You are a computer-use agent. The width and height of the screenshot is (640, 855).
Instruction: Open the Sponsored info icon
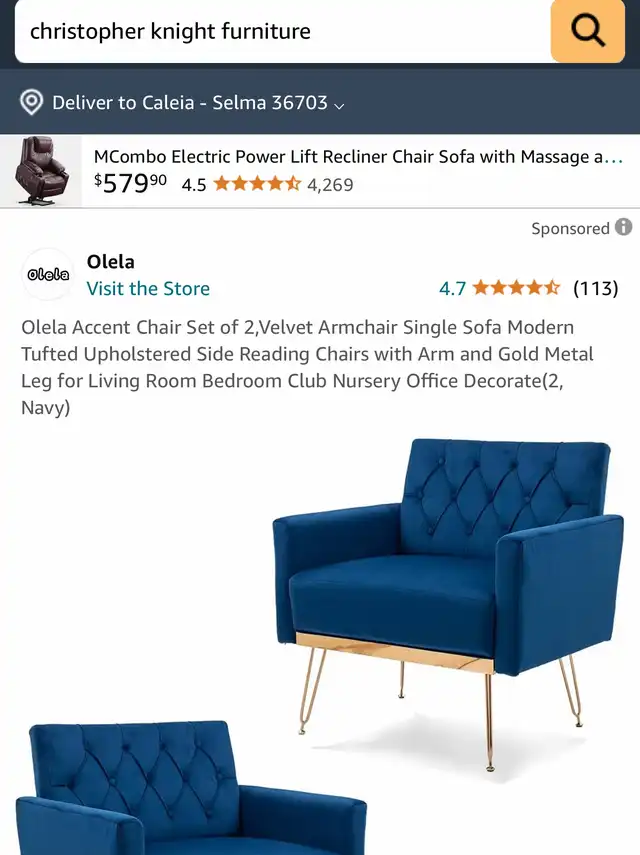[x=624, y=227]
